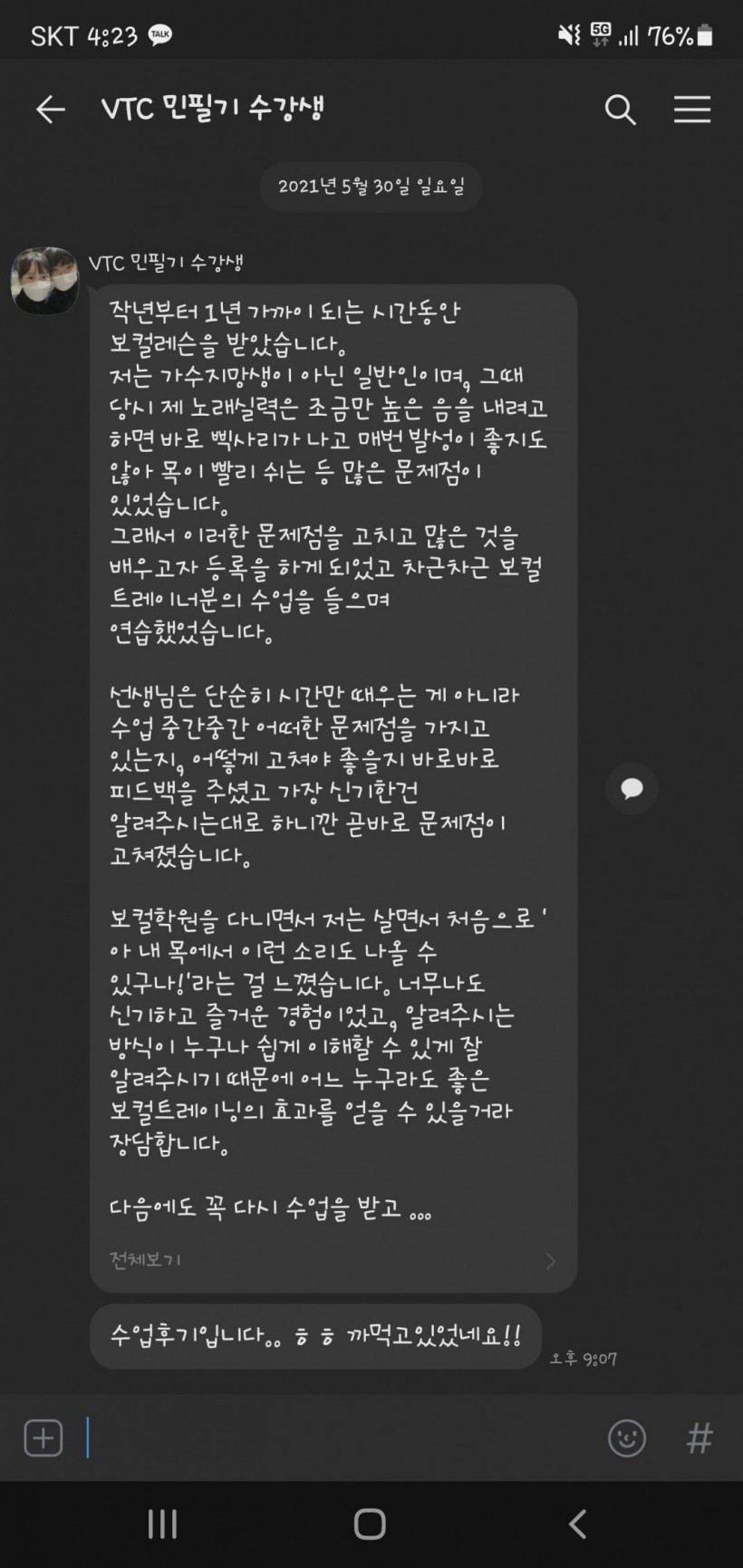Open the plus attachment menu

(x=43, y=1438)
